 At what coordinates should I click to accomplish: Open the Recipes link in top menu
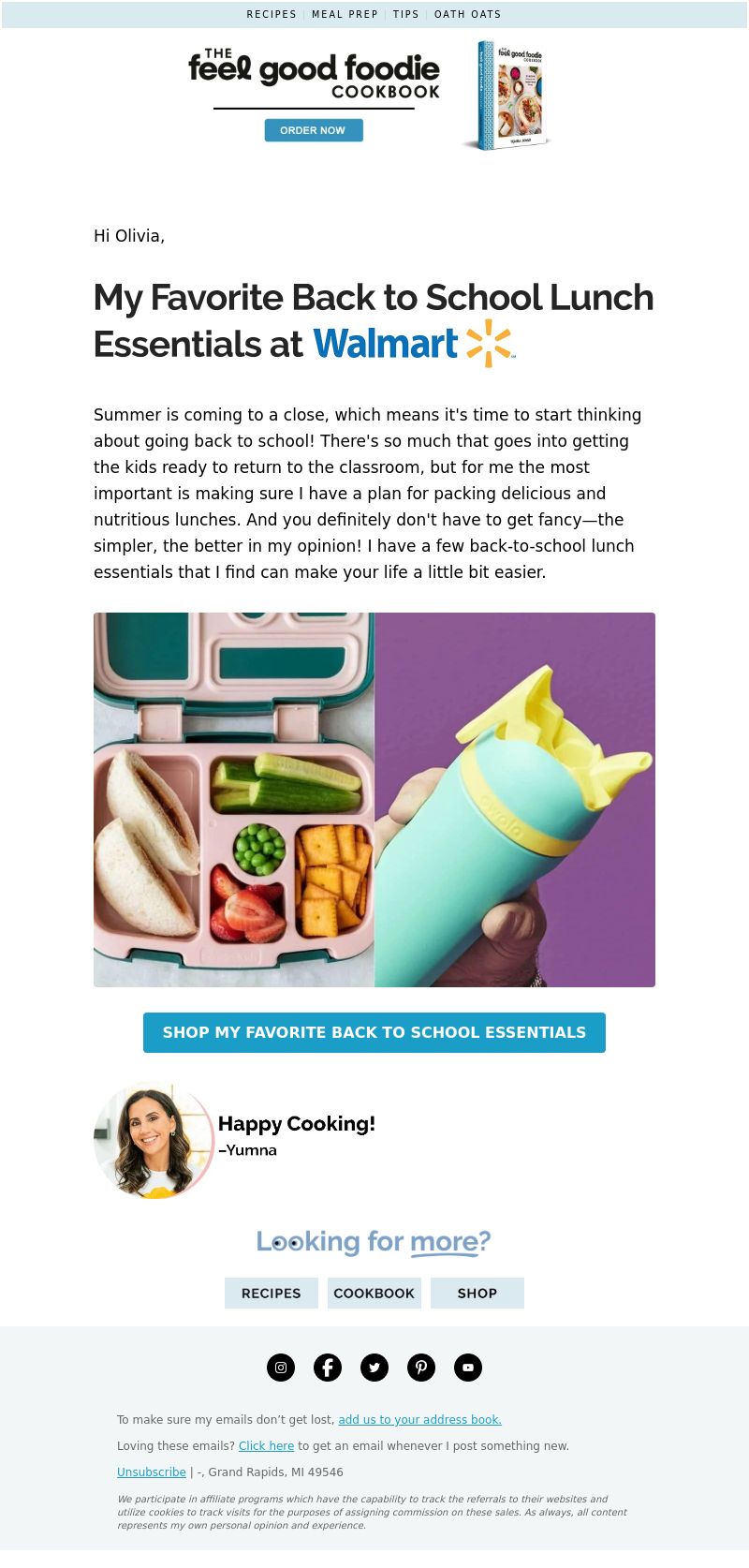(x=272, y=14)
